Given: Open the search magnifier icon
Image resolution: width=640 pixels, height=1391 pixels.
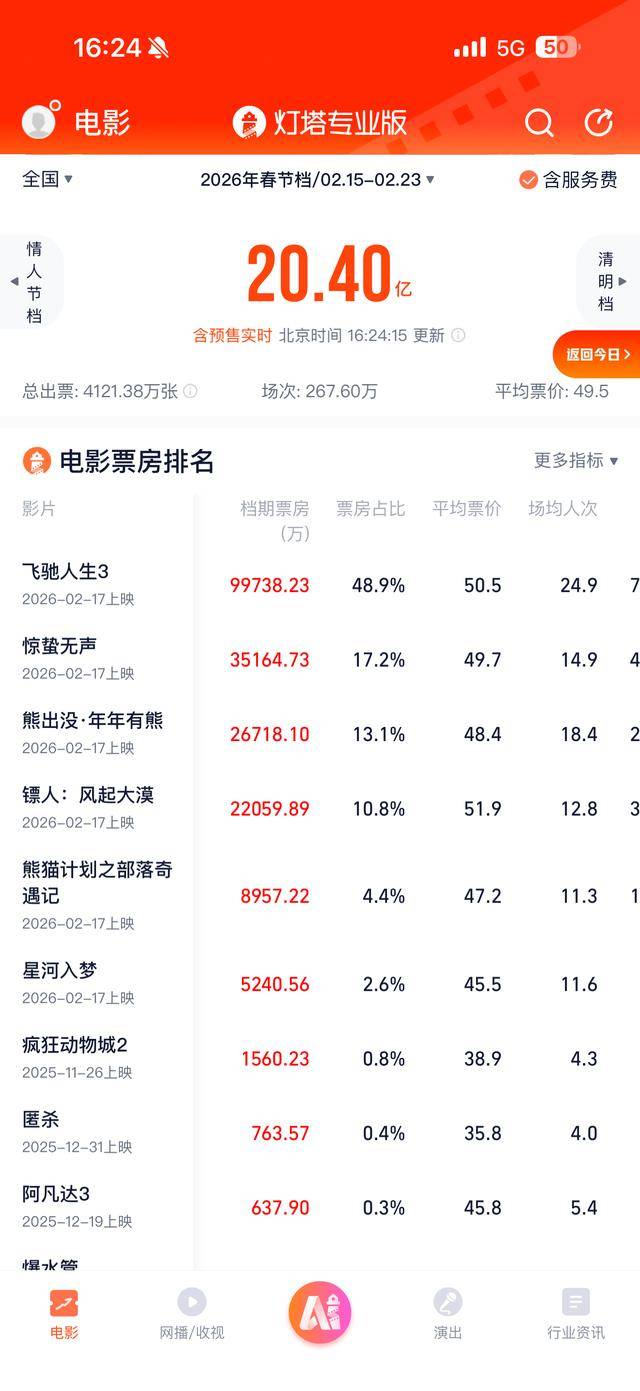Looking at the screenshot, I should [539, 122].
